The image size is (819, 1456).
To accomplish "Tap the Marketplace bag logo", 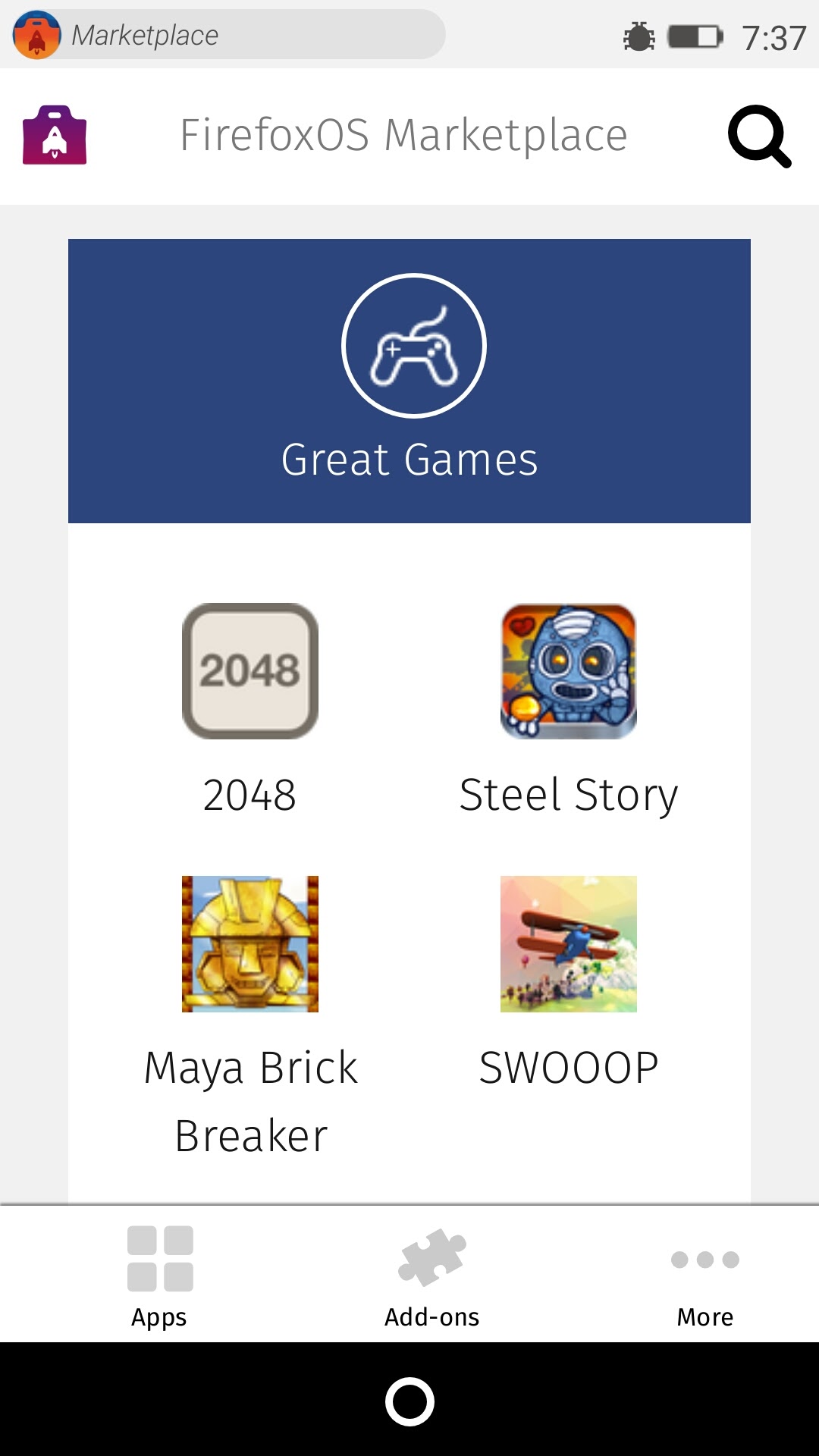I will pos(55,135).
